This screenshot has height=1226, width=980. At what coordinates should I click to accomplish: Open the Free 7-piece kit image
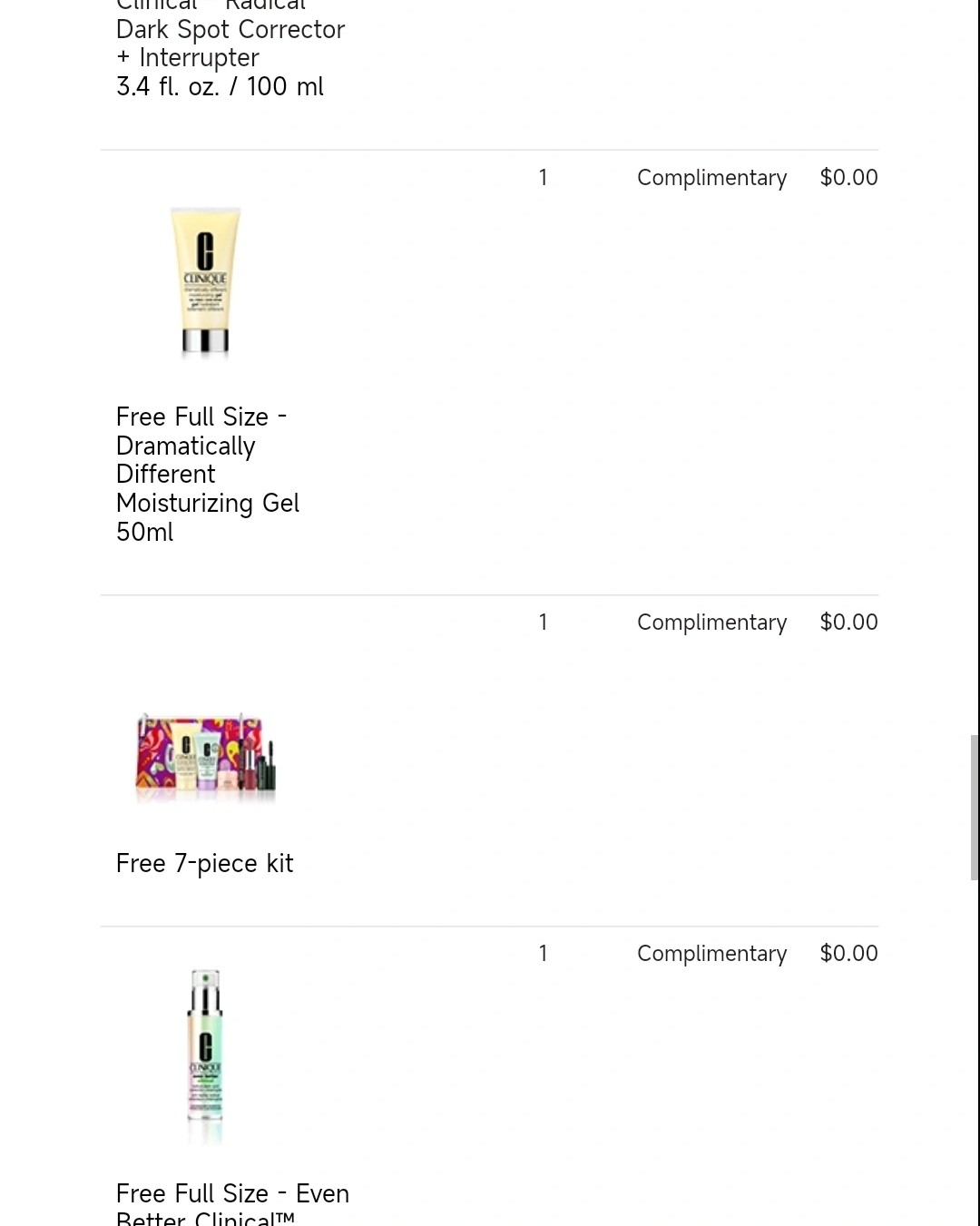click(x=205, y=755)
